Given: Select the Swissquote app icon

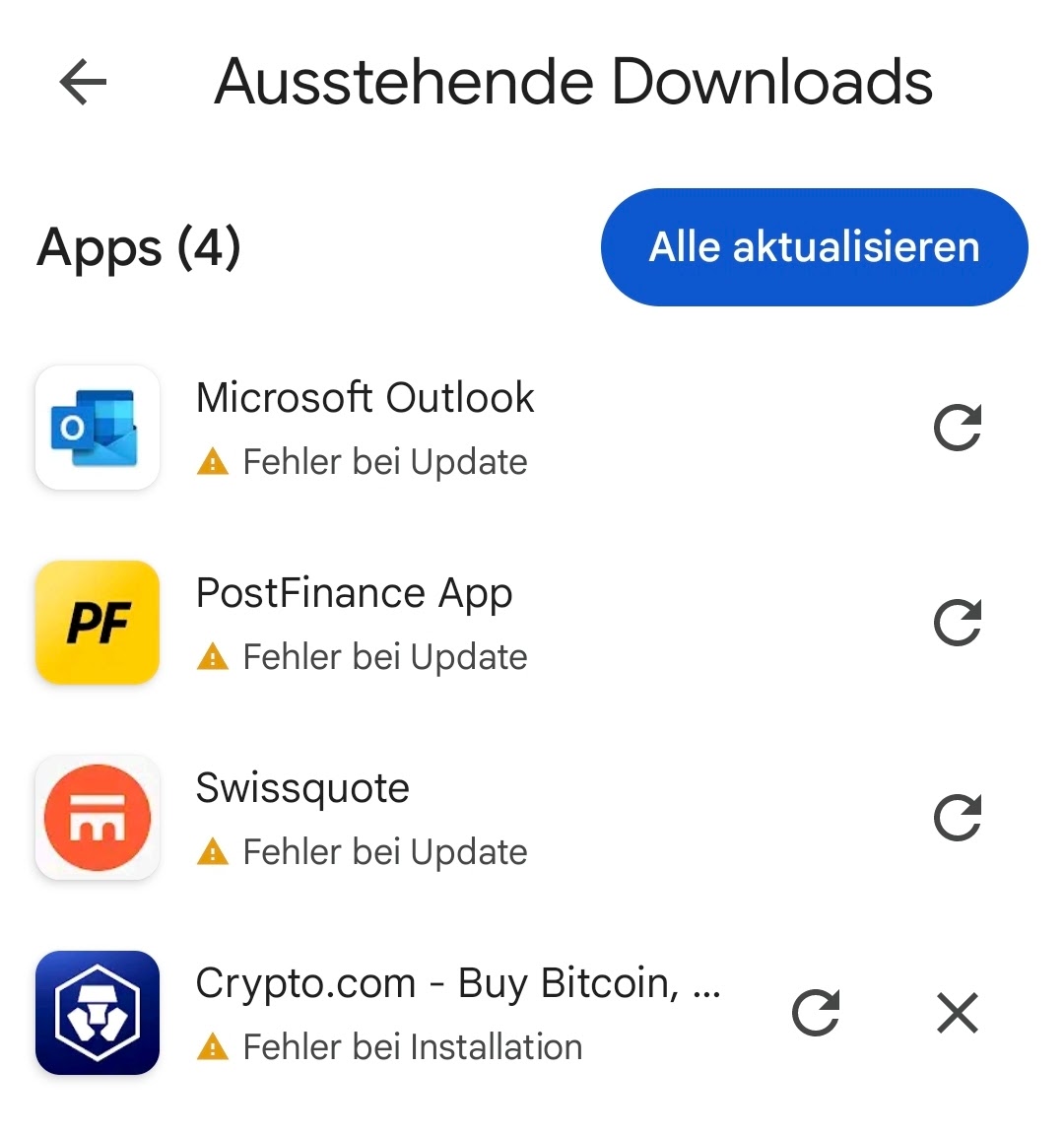Looking at the screenshot, I should click(x=97, y=818).
